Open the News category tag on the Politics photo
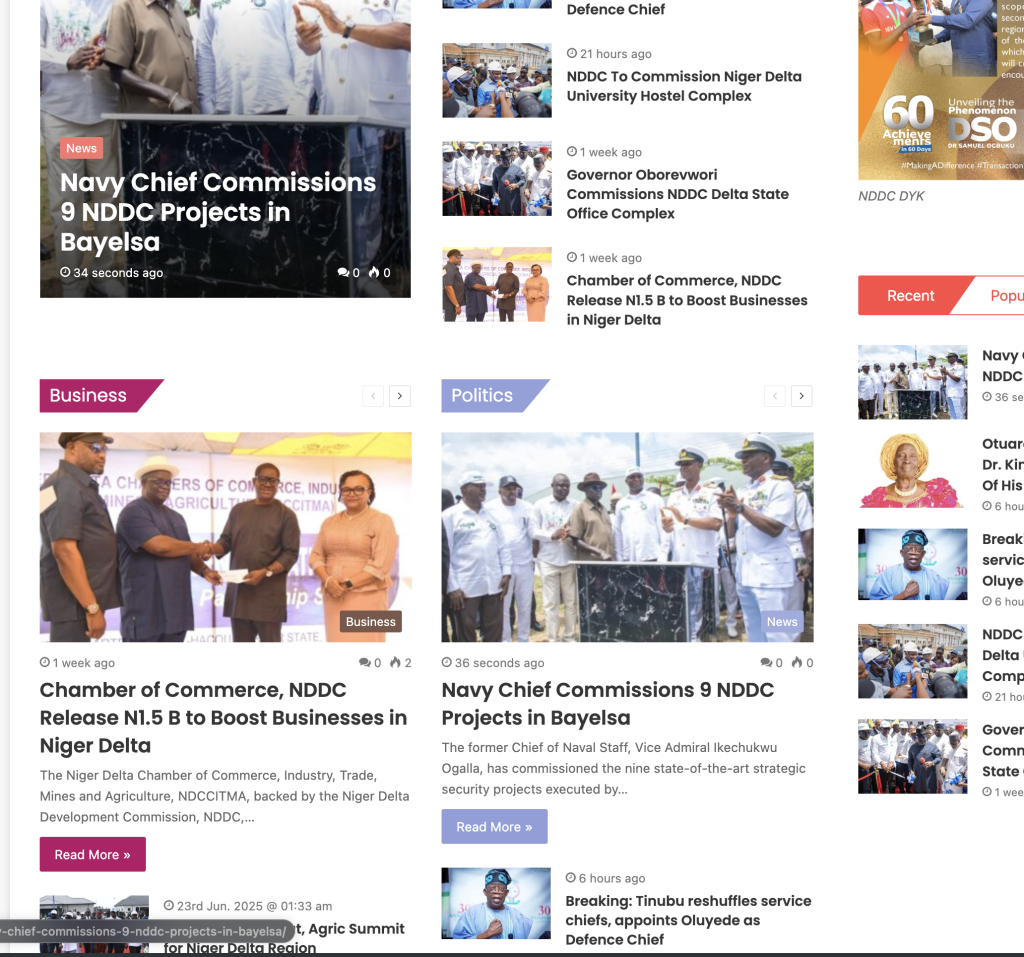 pos(782,621)
